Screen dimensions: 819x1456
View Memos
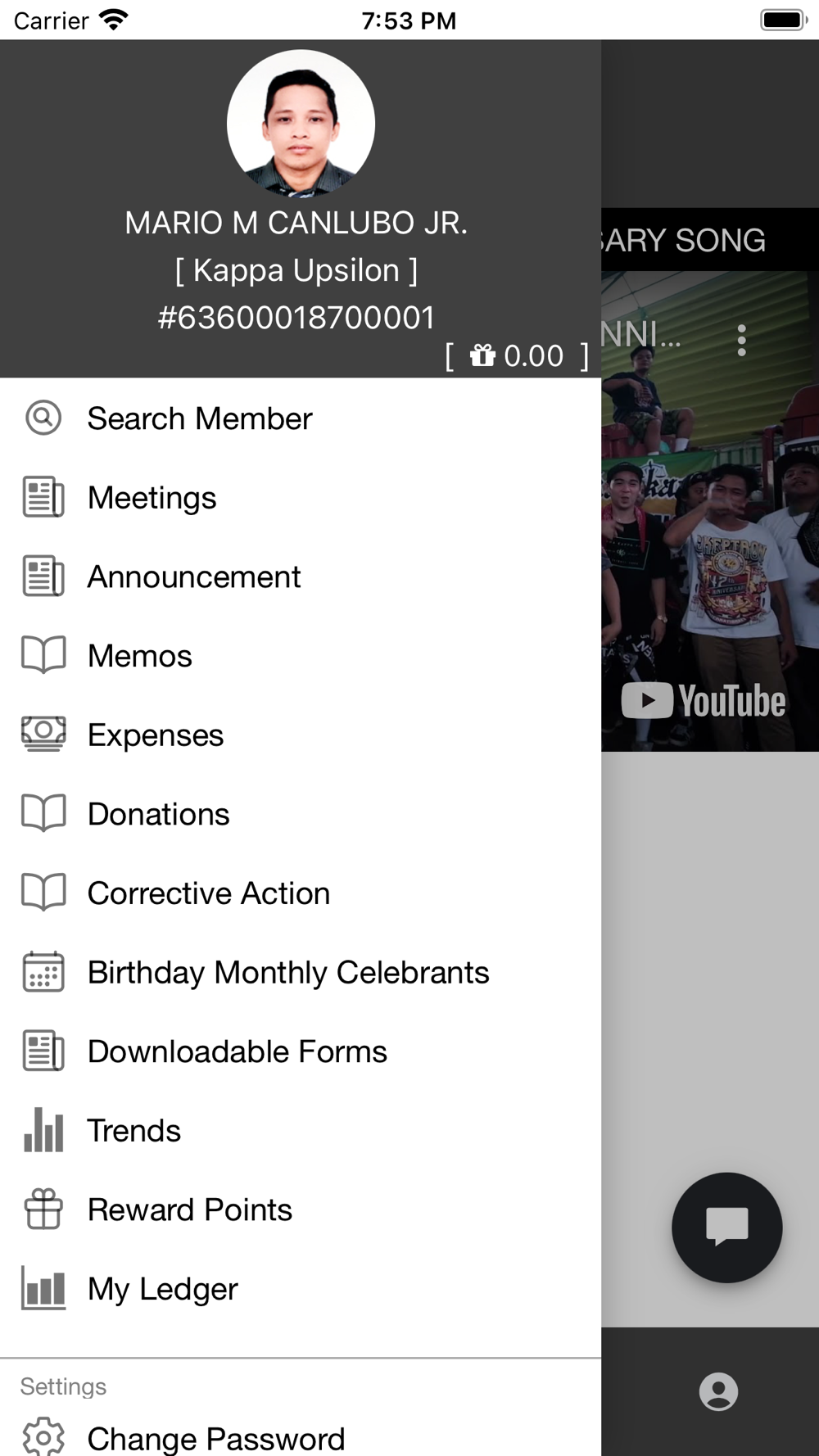pos(301,656)
